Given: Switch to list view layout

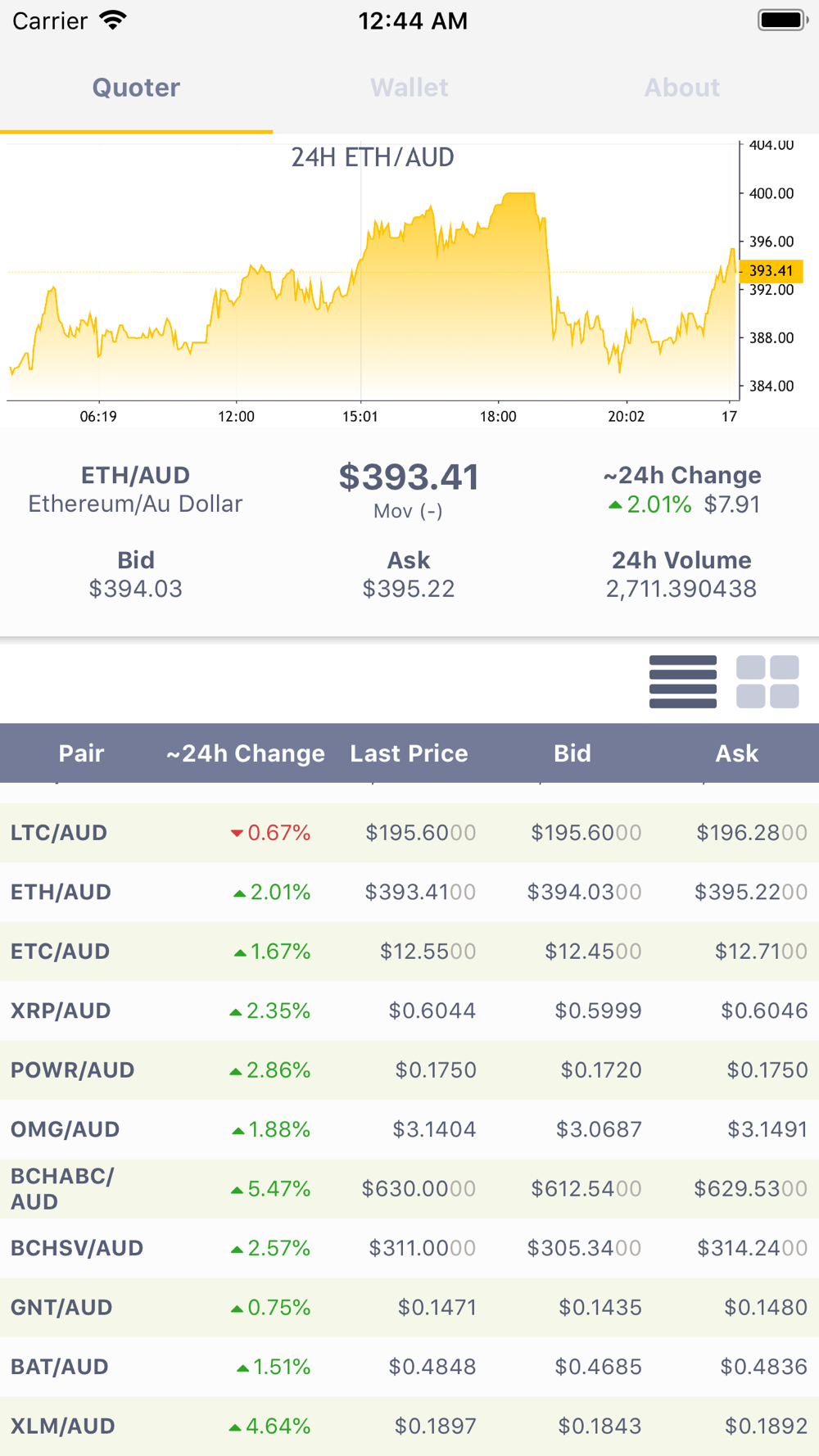Looking at the screenshot, I should 682,681.
